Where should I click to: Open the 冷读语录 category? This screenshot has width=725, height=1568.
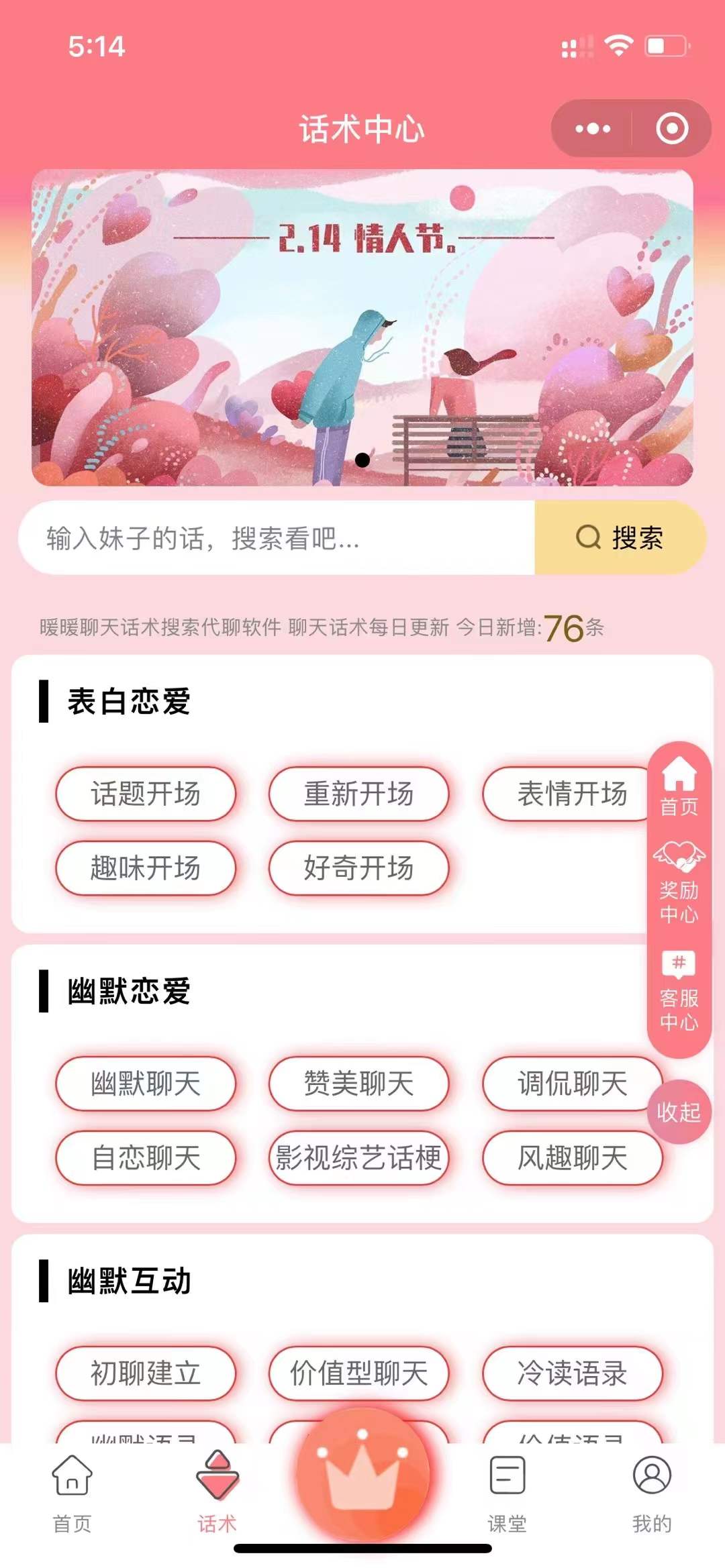[572, 1373]
